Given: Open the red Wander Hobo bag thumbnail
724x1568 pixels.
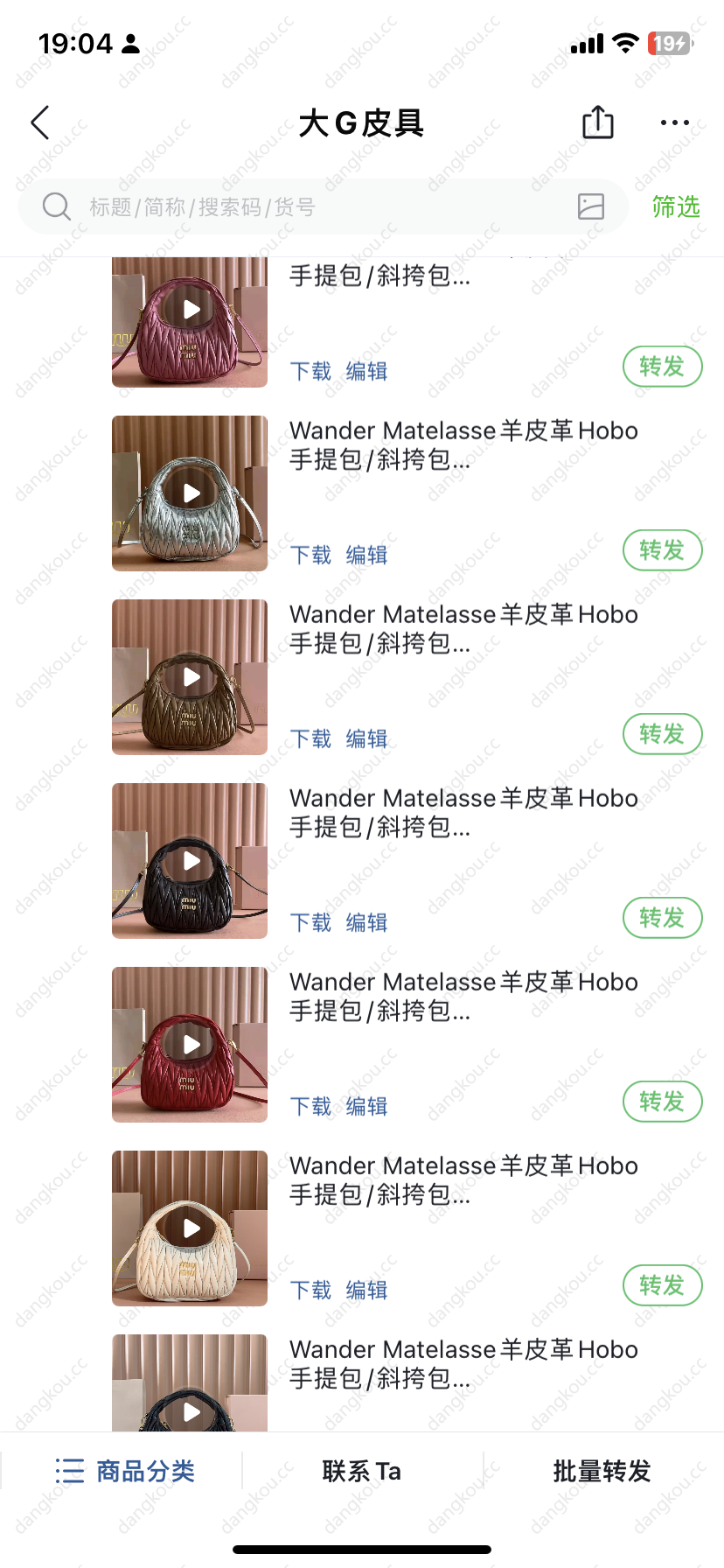Looking at the screenshot, I should 190,1045.
